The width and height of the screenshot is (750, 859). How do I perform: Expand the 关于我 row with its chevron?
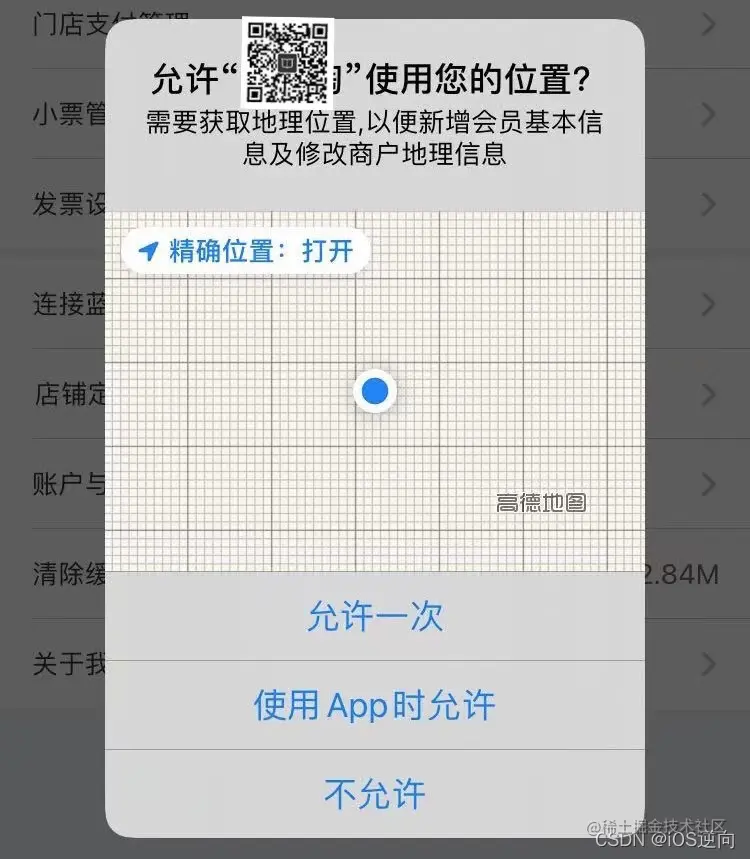pos(709,662)
